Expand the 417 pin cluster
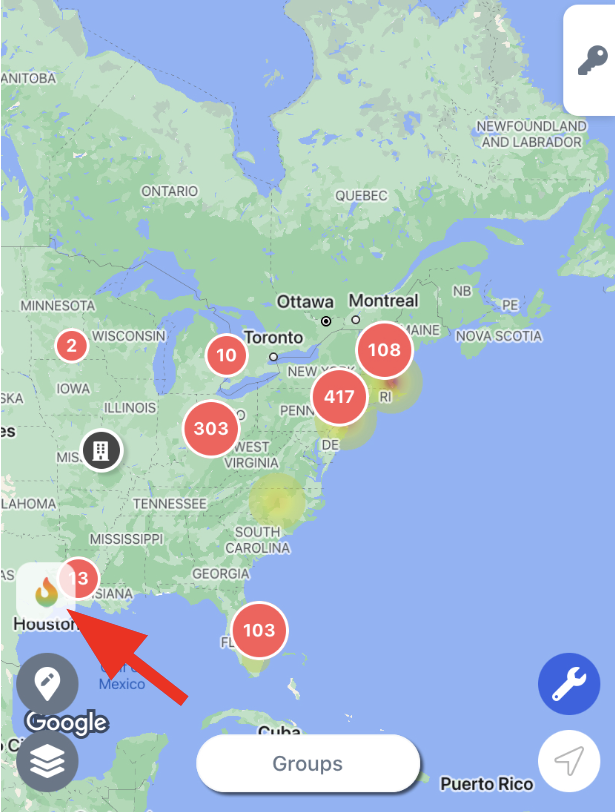Image resolution: width=616 pixels, height=812 pixels. coord(340,397)
